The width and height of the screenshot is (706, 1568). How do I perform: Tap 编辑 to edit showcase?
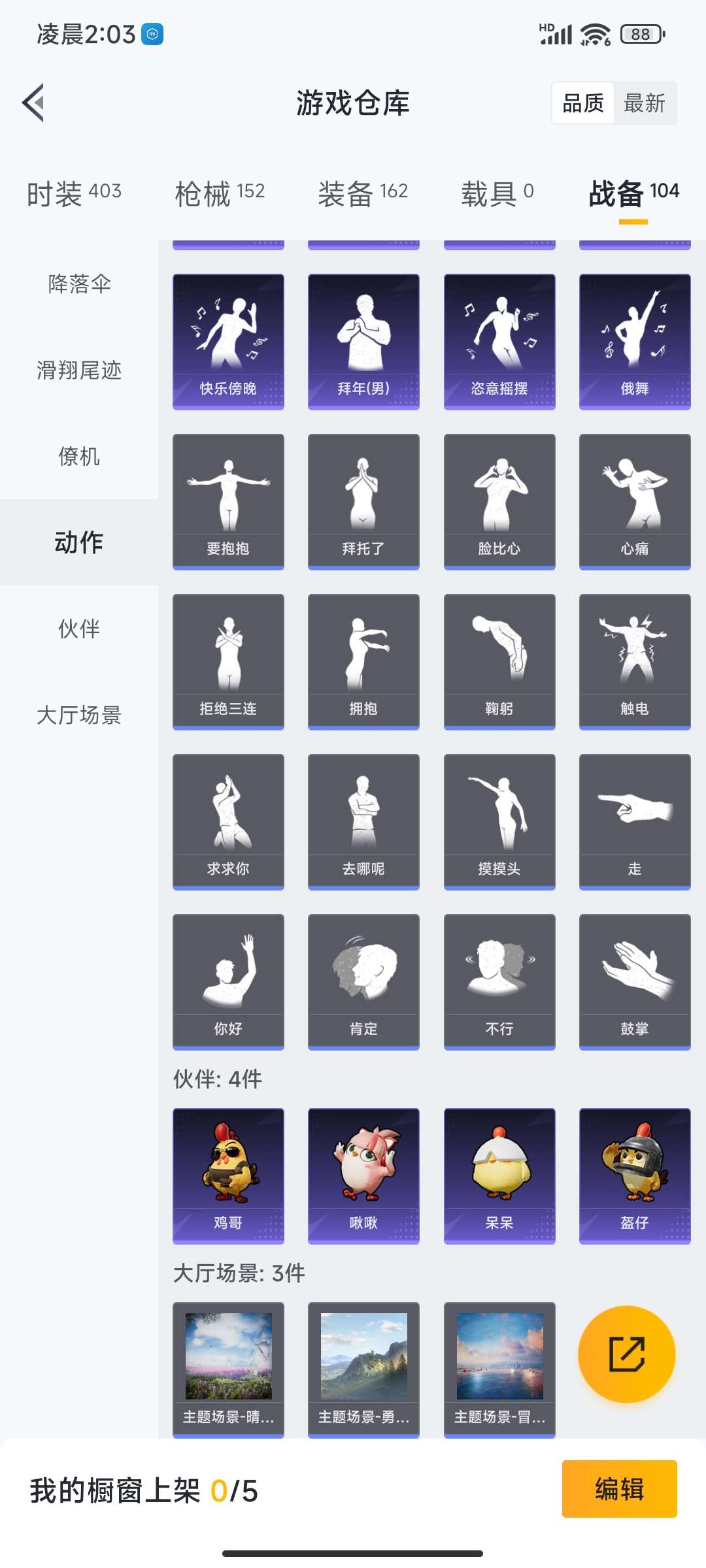point(619,1489)
